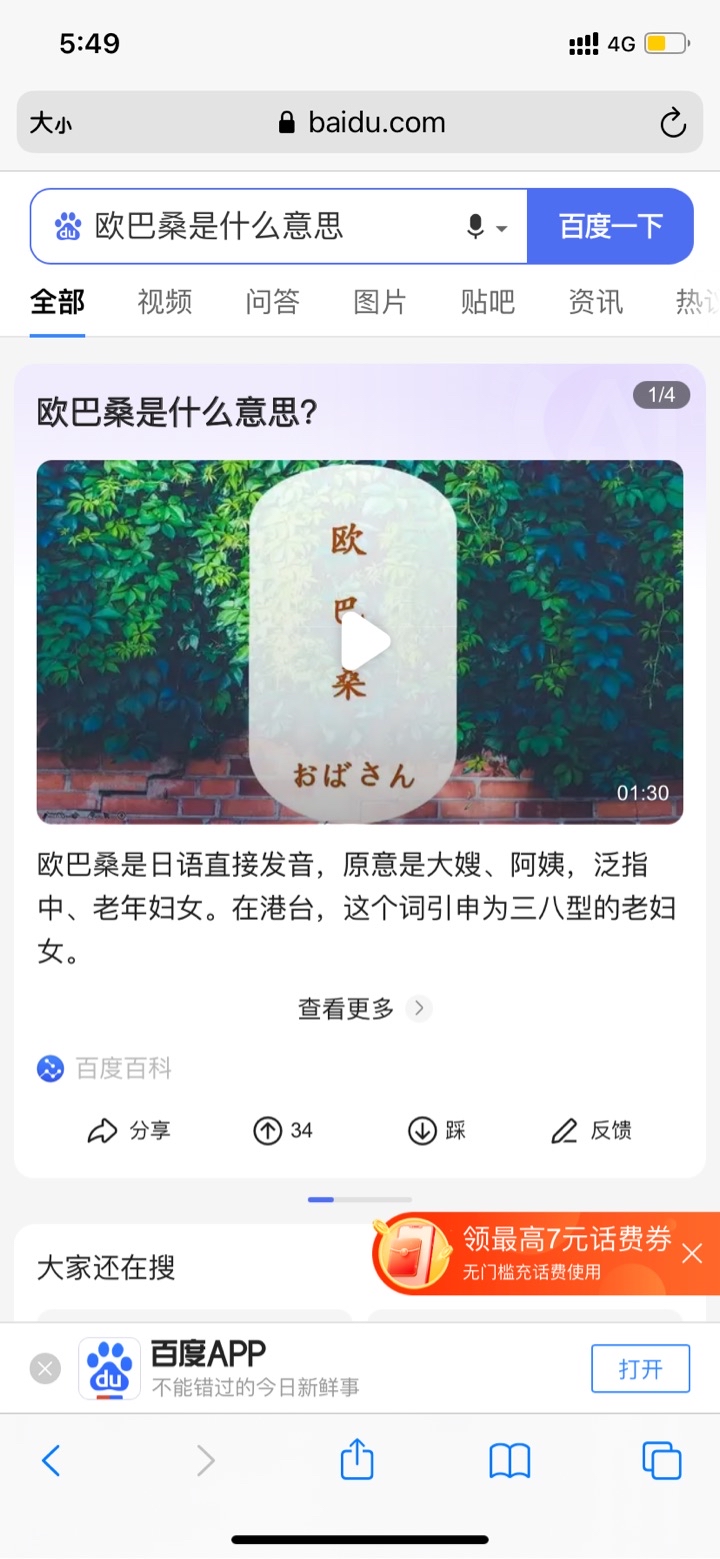Switch to the 贴吧 tab
720x1559 pixels.
pos(488,302)
